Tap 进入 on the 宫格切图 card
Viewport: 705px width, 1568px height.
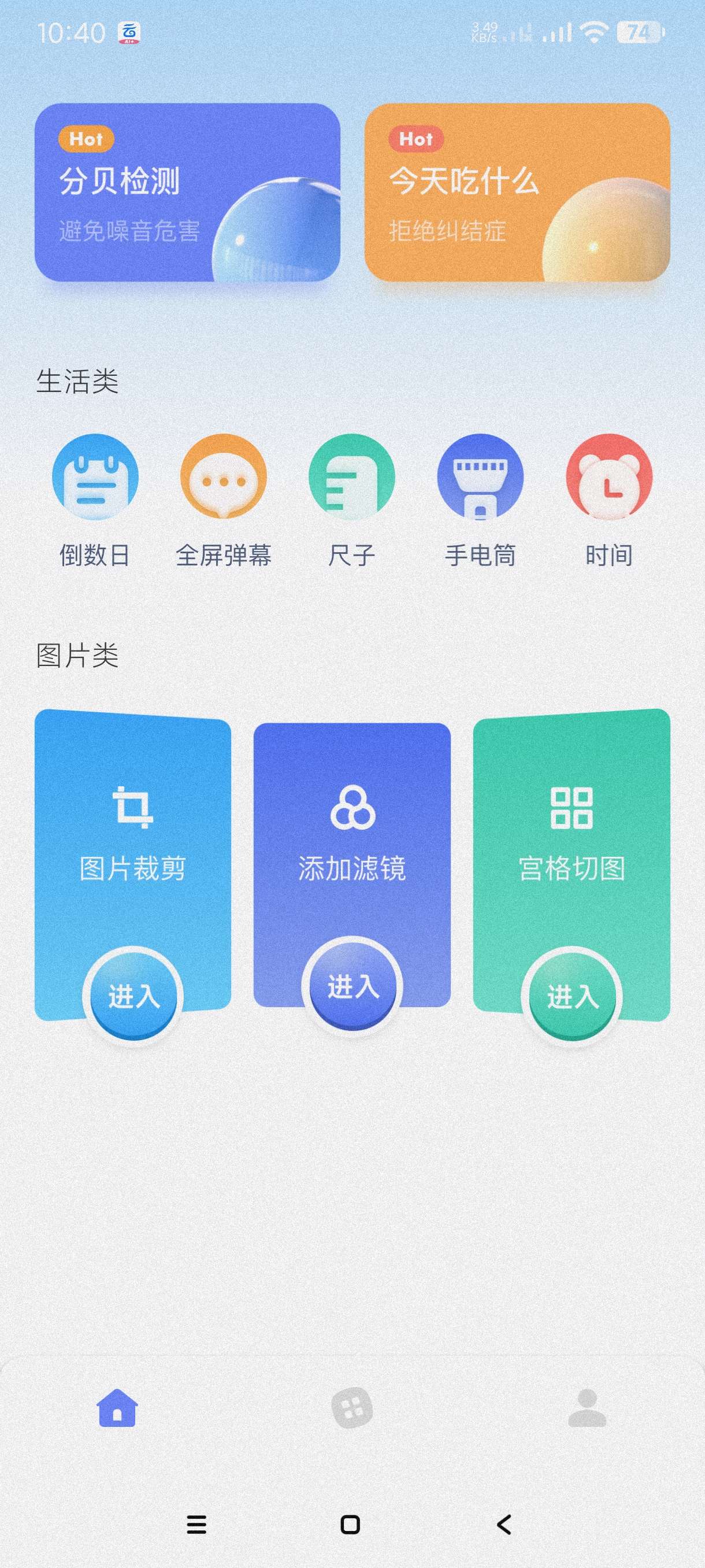click(x=571, y=996)
